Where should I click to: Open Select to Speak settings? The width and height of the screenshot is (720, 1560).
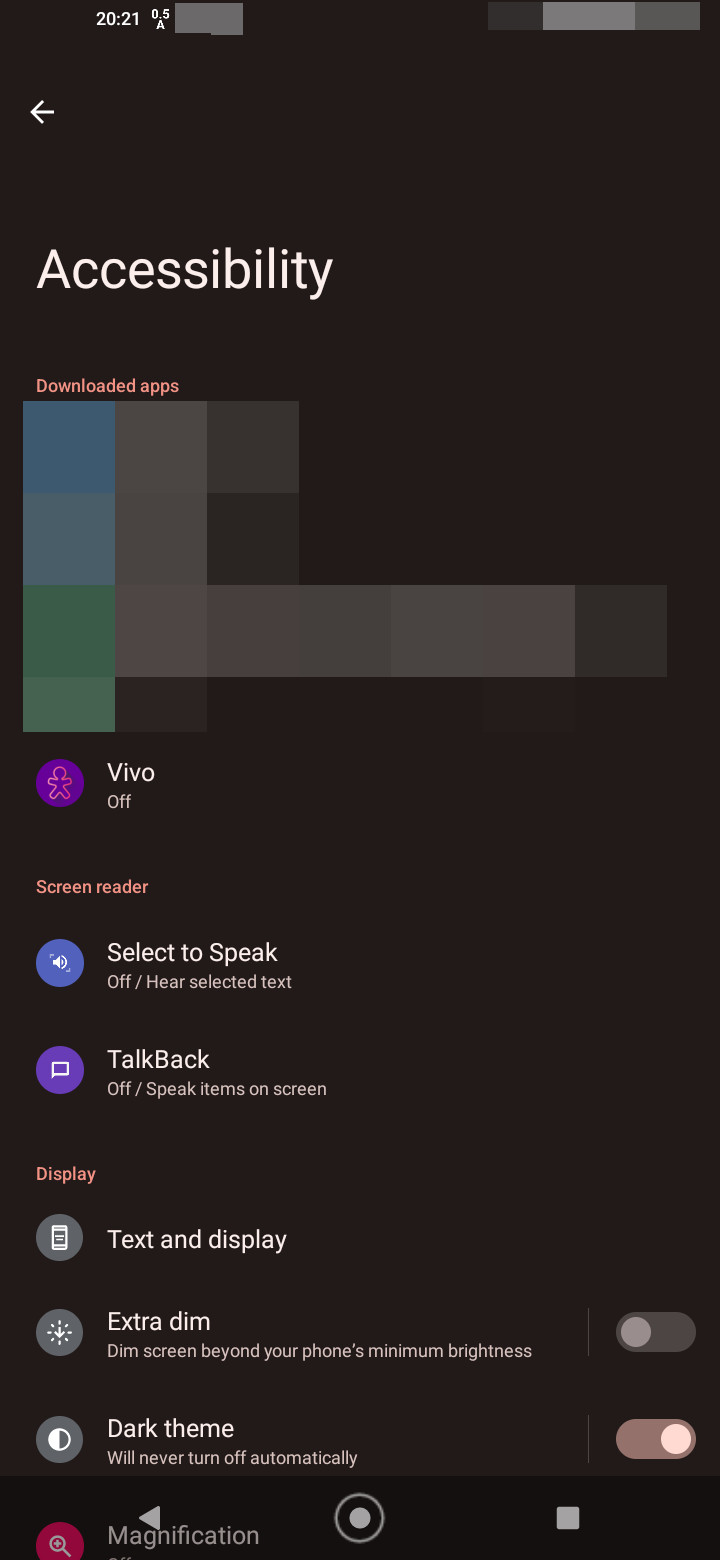point(360,965)
